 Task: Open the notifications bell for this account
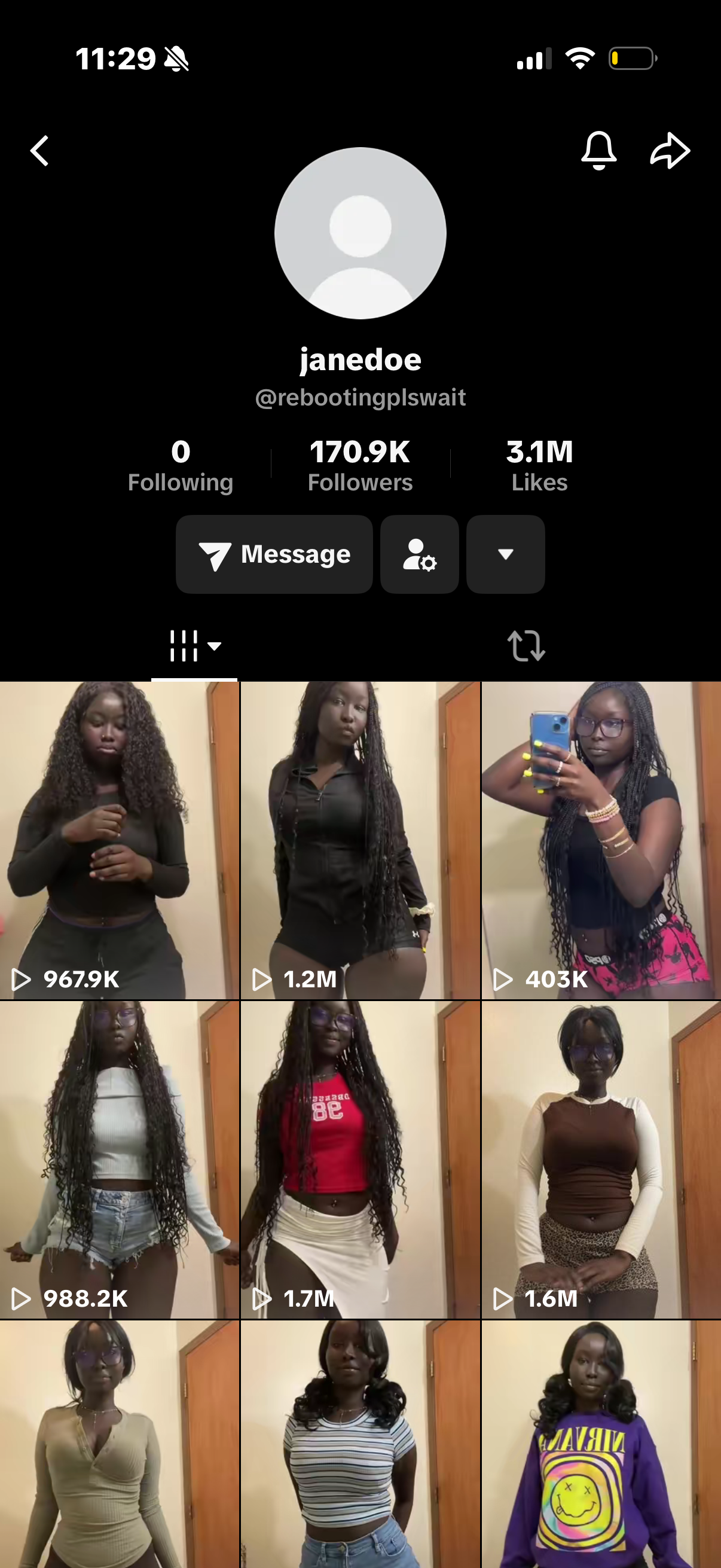coord(598,150)
